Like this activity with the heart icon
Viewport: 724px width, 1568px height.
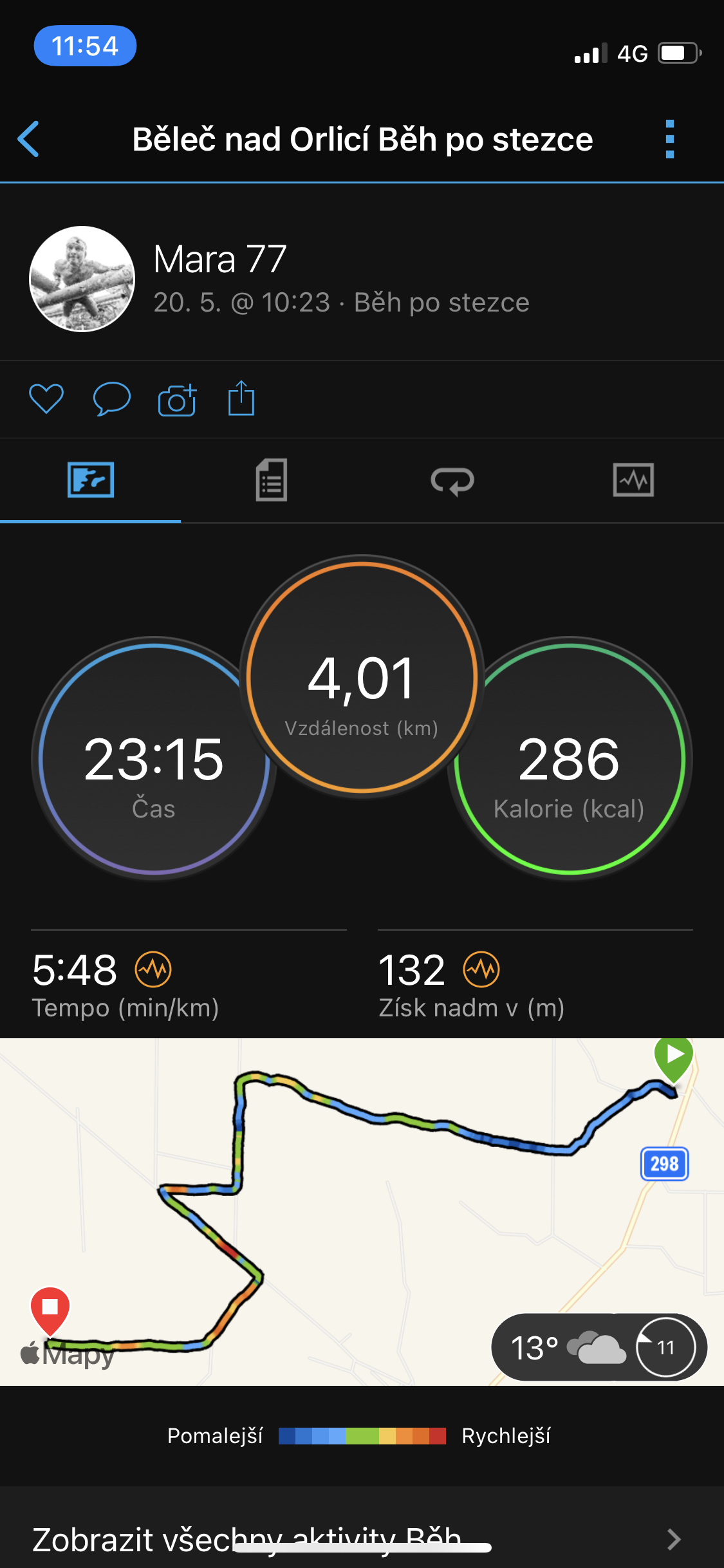coord(46,399)
